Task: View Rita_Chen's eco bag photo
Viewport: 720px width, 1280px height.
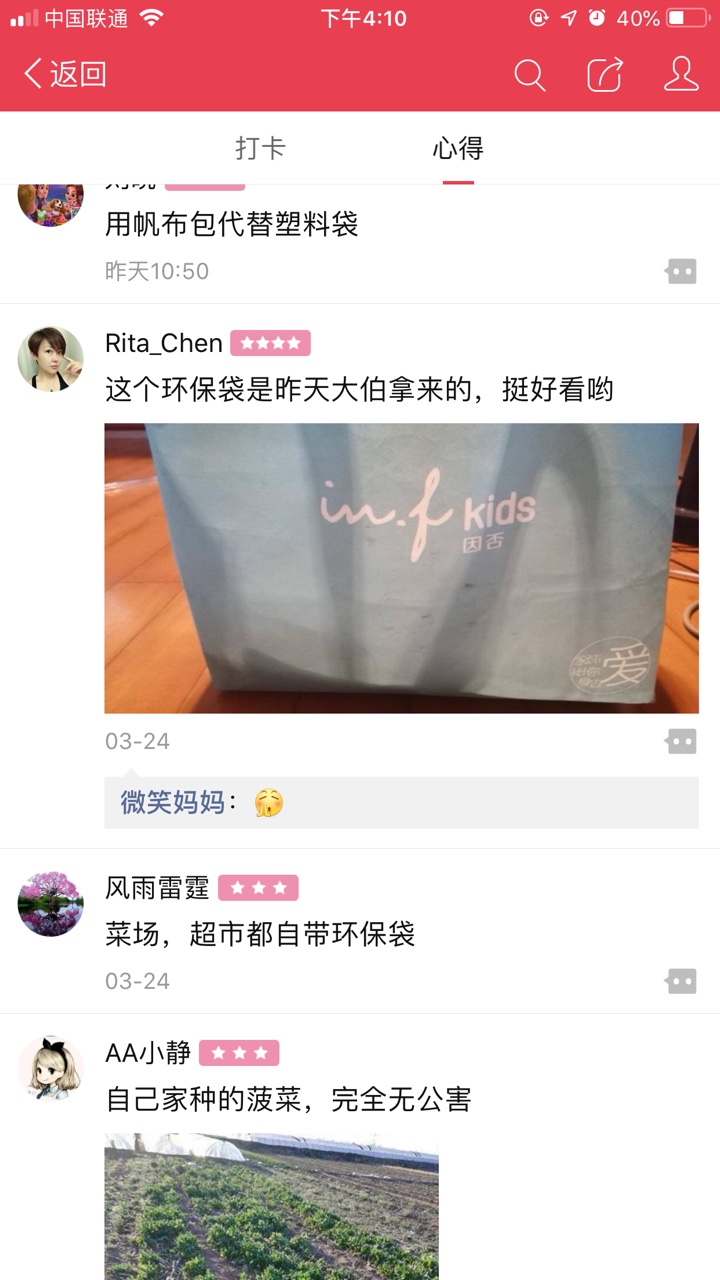Action: coord(402,568)
